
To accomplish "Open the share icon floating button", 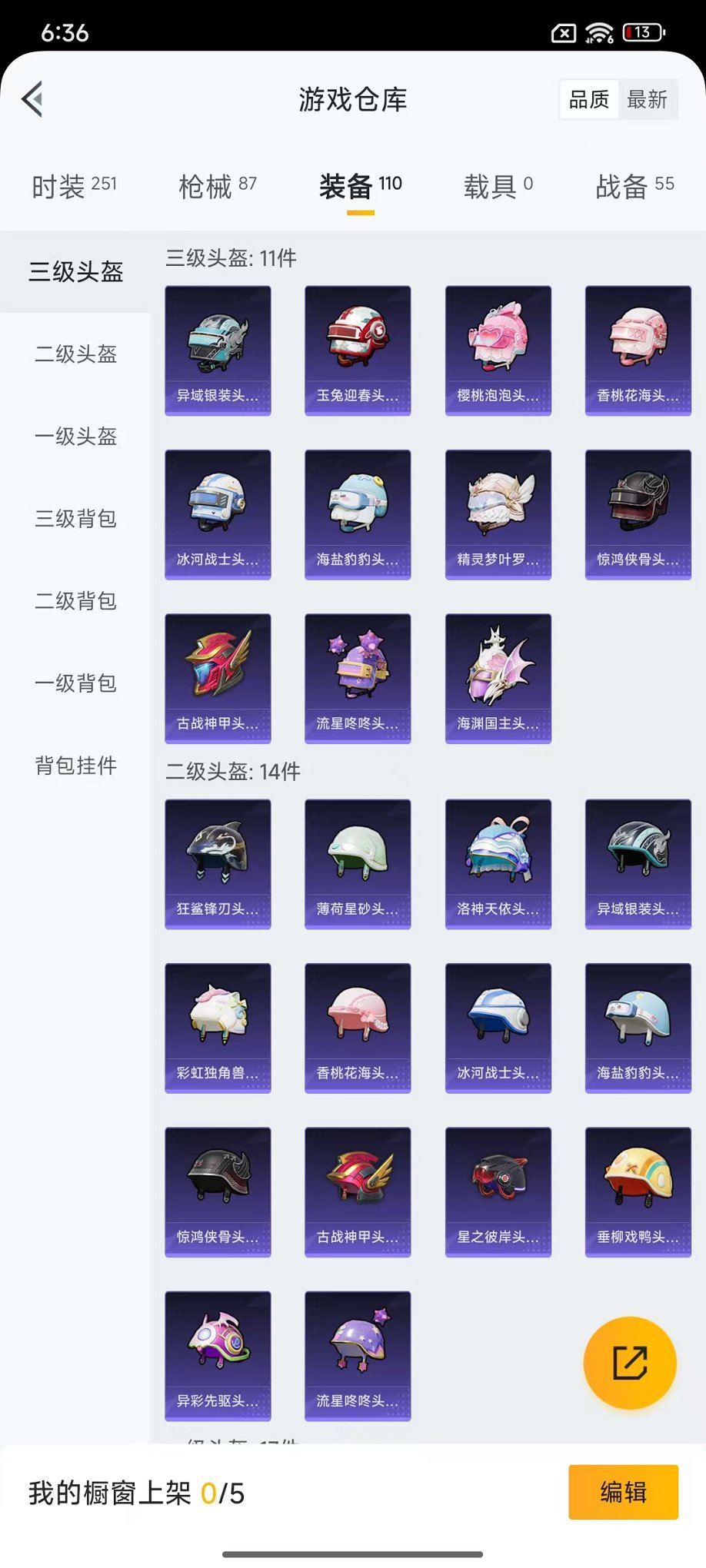I will [x=629, y=1362].
